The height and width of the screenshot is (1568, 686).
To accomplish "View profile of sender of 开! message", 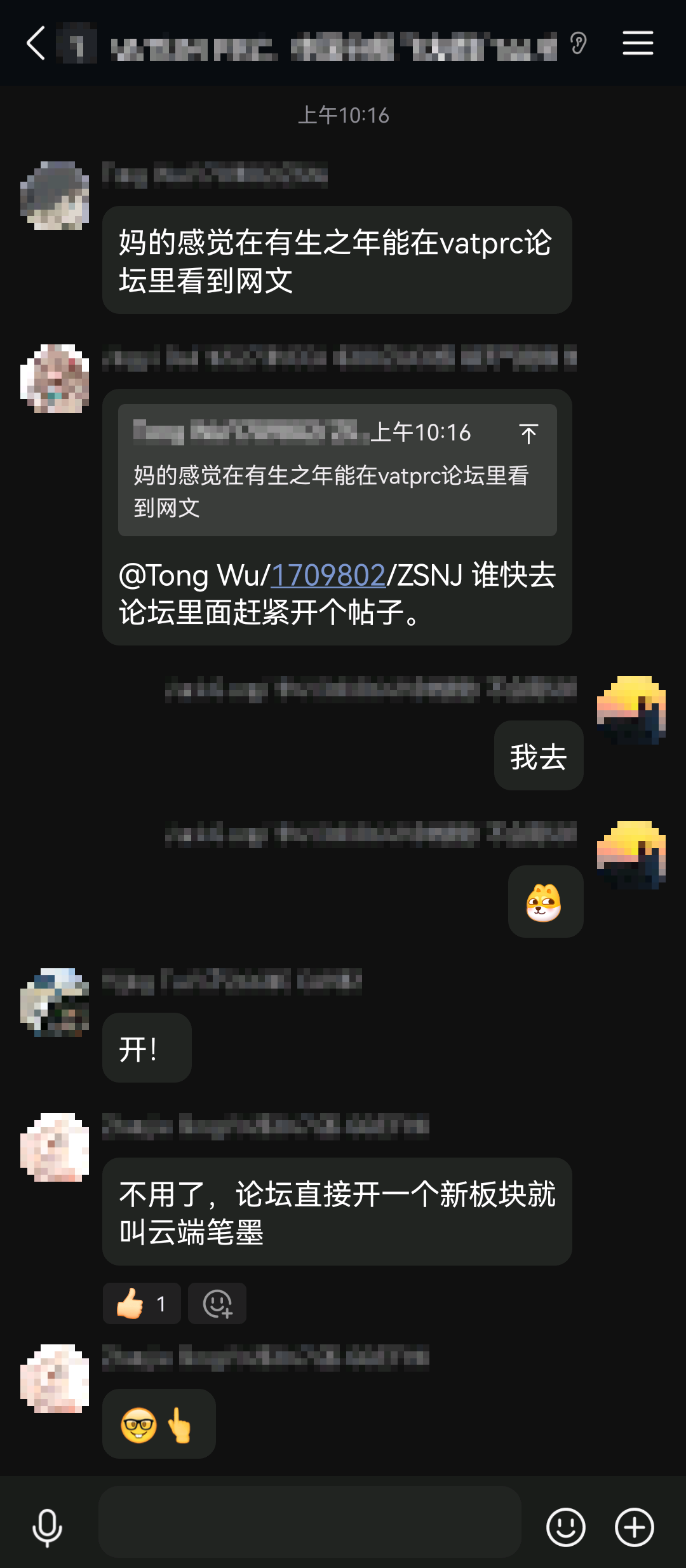I will tap(55, 1002).
